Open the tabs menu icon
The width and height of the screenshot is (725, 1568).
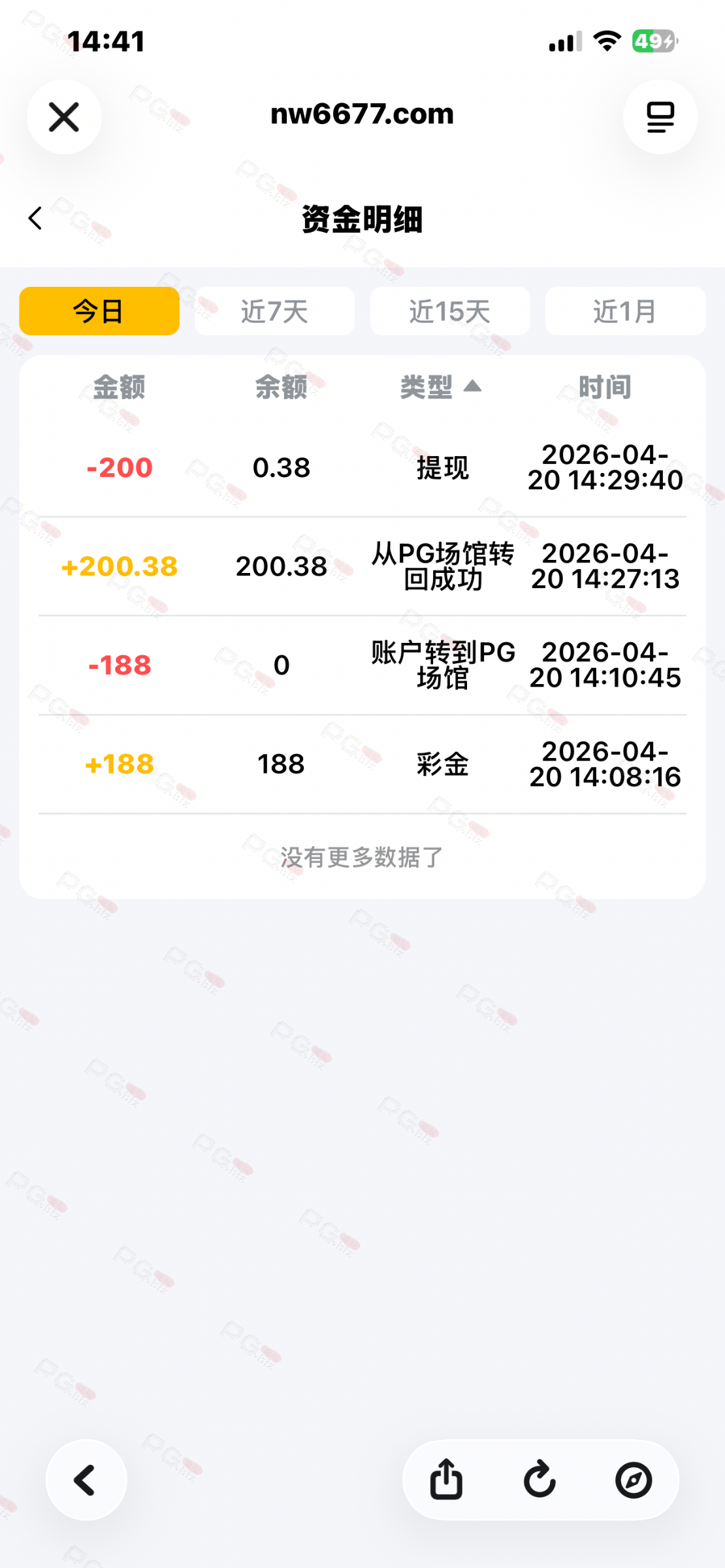click(660, 117)
